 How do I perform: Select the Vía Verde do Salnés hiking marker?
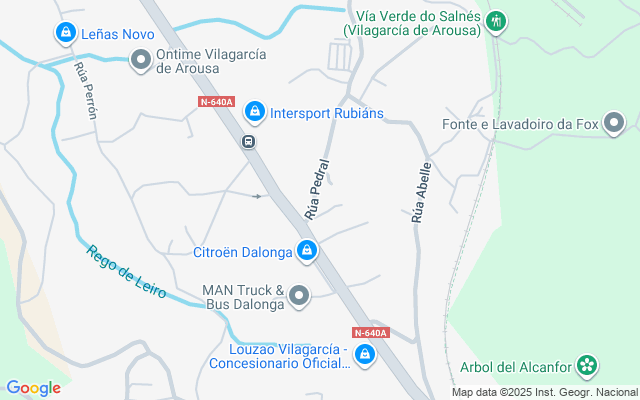point(495,21)
